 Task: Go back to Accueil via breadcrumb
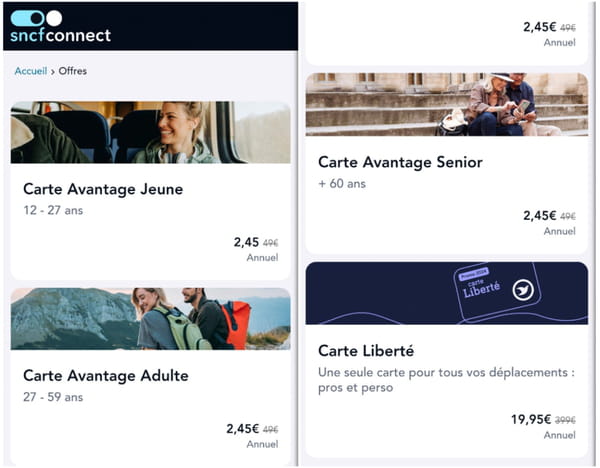[30, 71]
